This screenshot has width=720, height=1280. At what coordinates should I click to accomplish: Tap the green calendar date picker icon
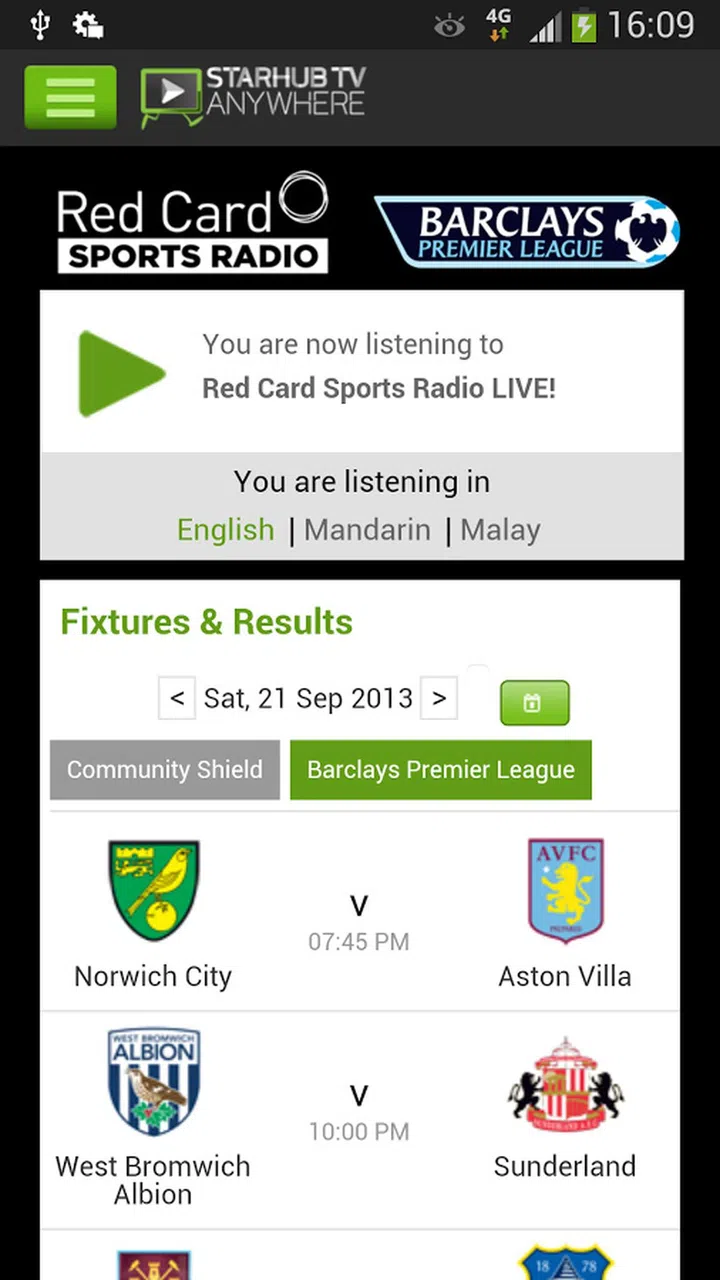(x=534, y=702)
